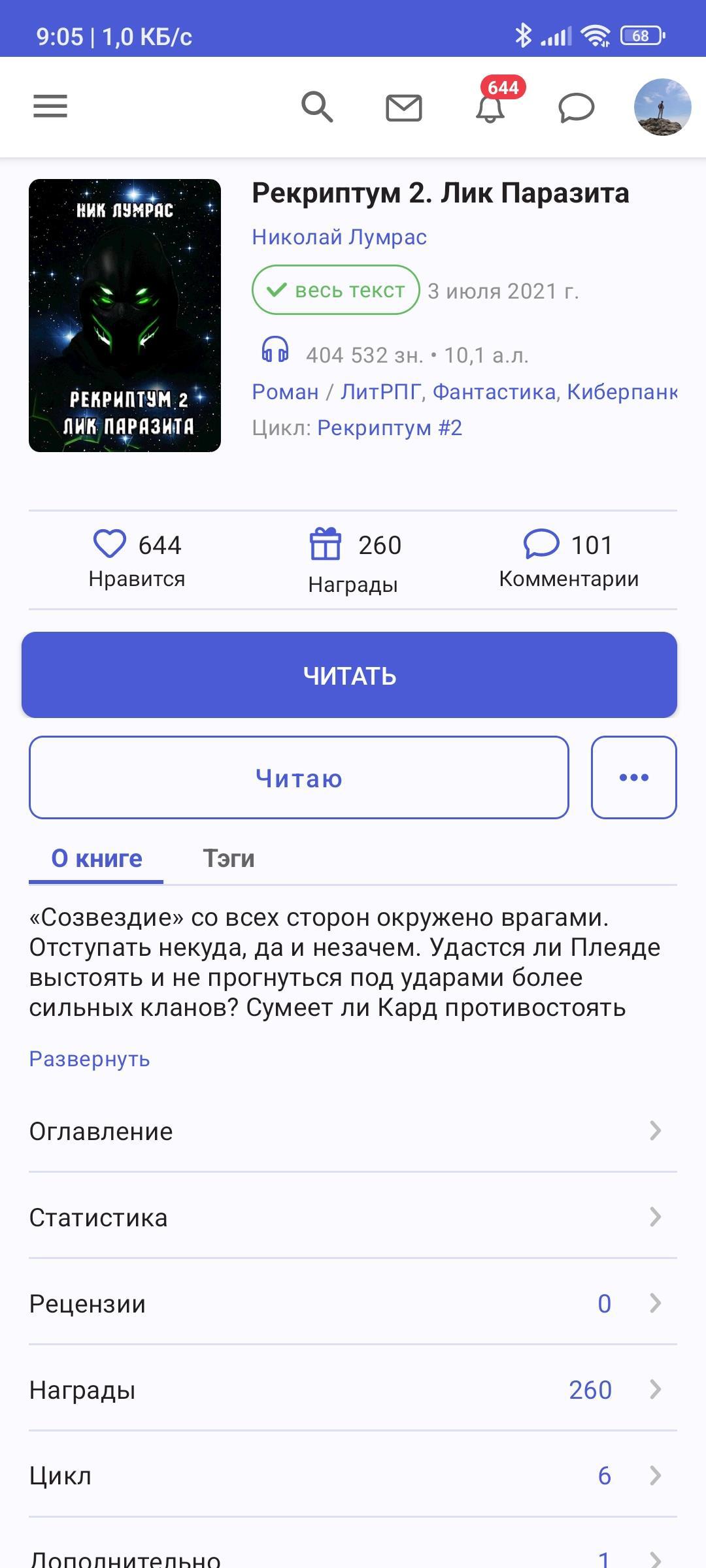The image size is (706, 1568).
Task: Open the mail envelope inbox
Action: pos(403,108)
